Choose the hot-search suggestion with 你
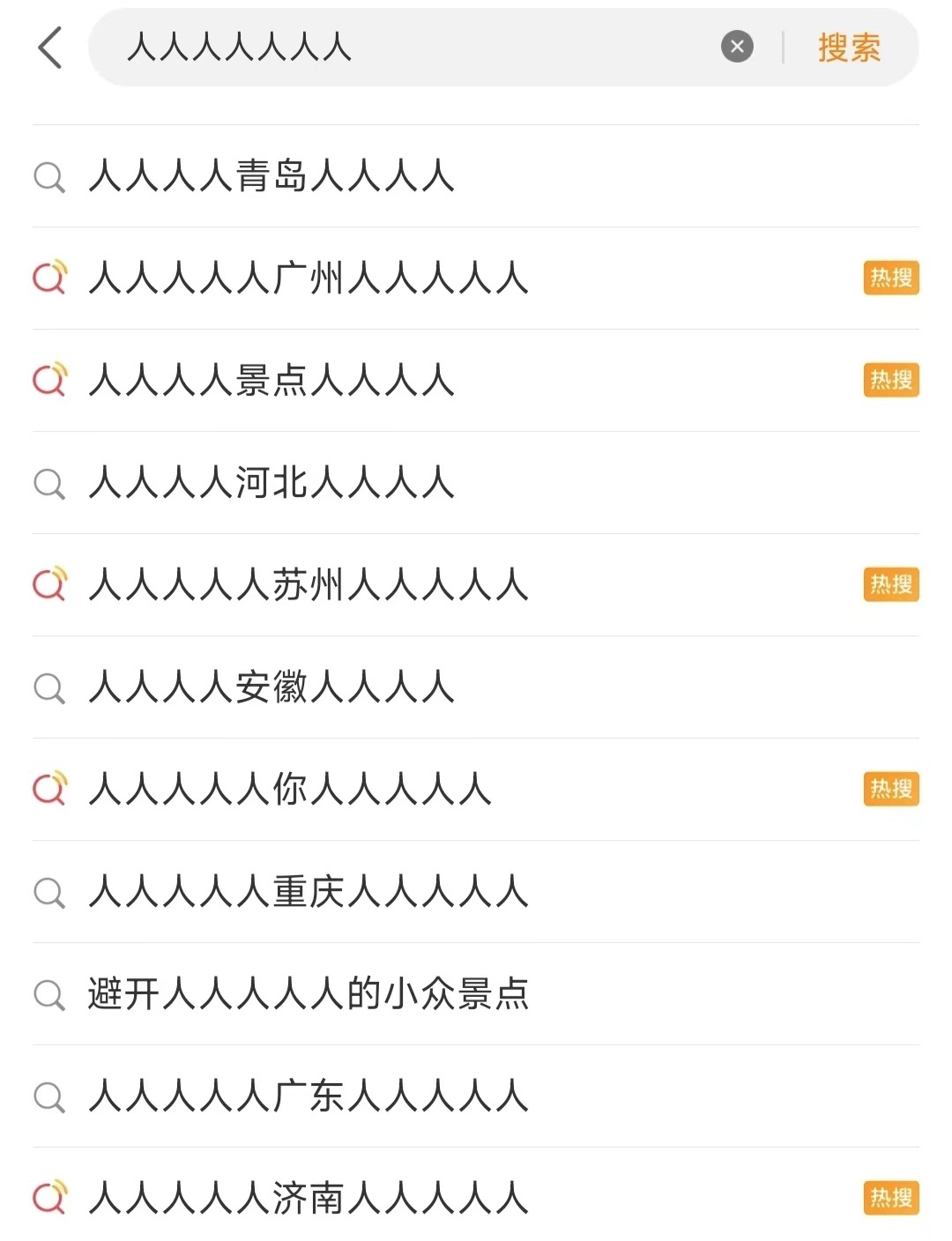 (x=291, y=790)
